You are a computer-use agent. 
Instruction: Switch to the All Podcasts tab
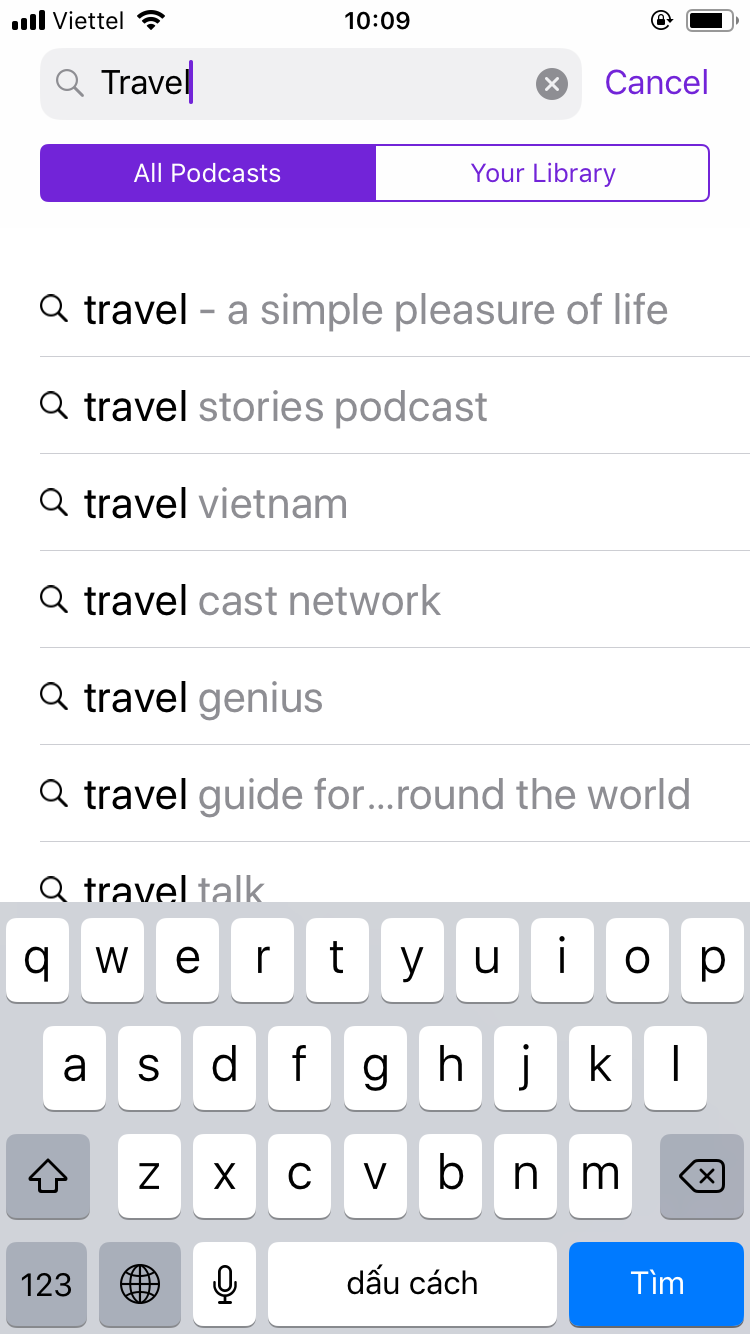click(208, 173)
